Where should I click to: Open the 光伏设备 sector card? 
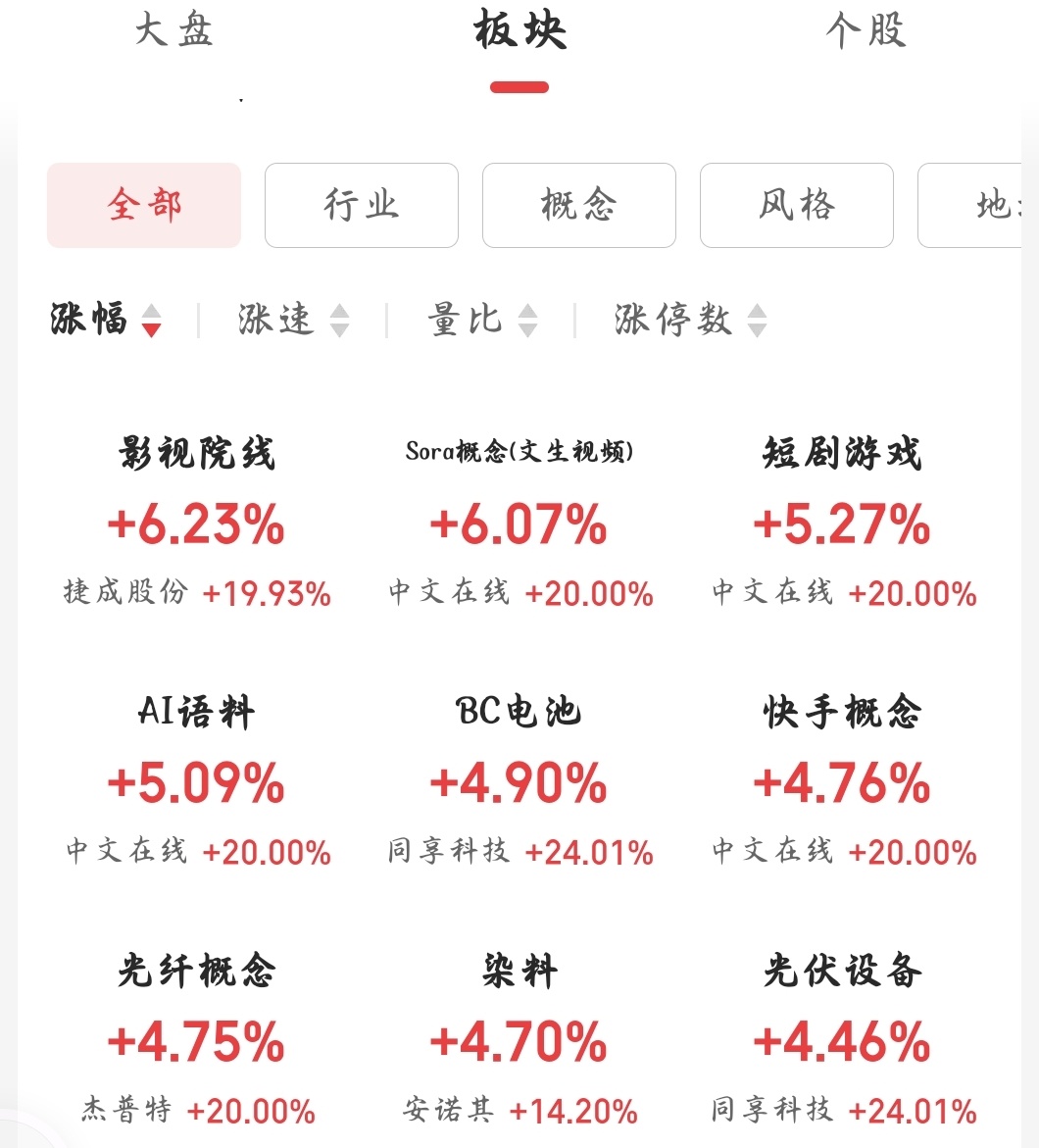(843, 1041)
